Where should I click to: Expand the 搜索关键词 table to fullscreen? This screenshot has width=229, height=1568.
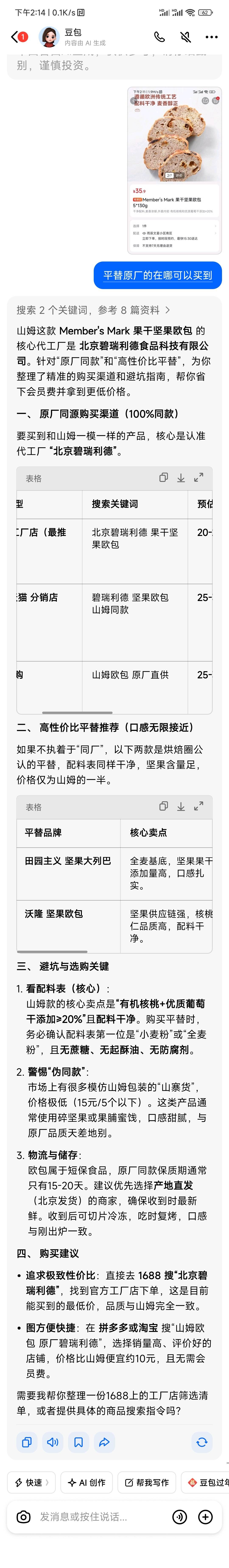tap(198, 478)
